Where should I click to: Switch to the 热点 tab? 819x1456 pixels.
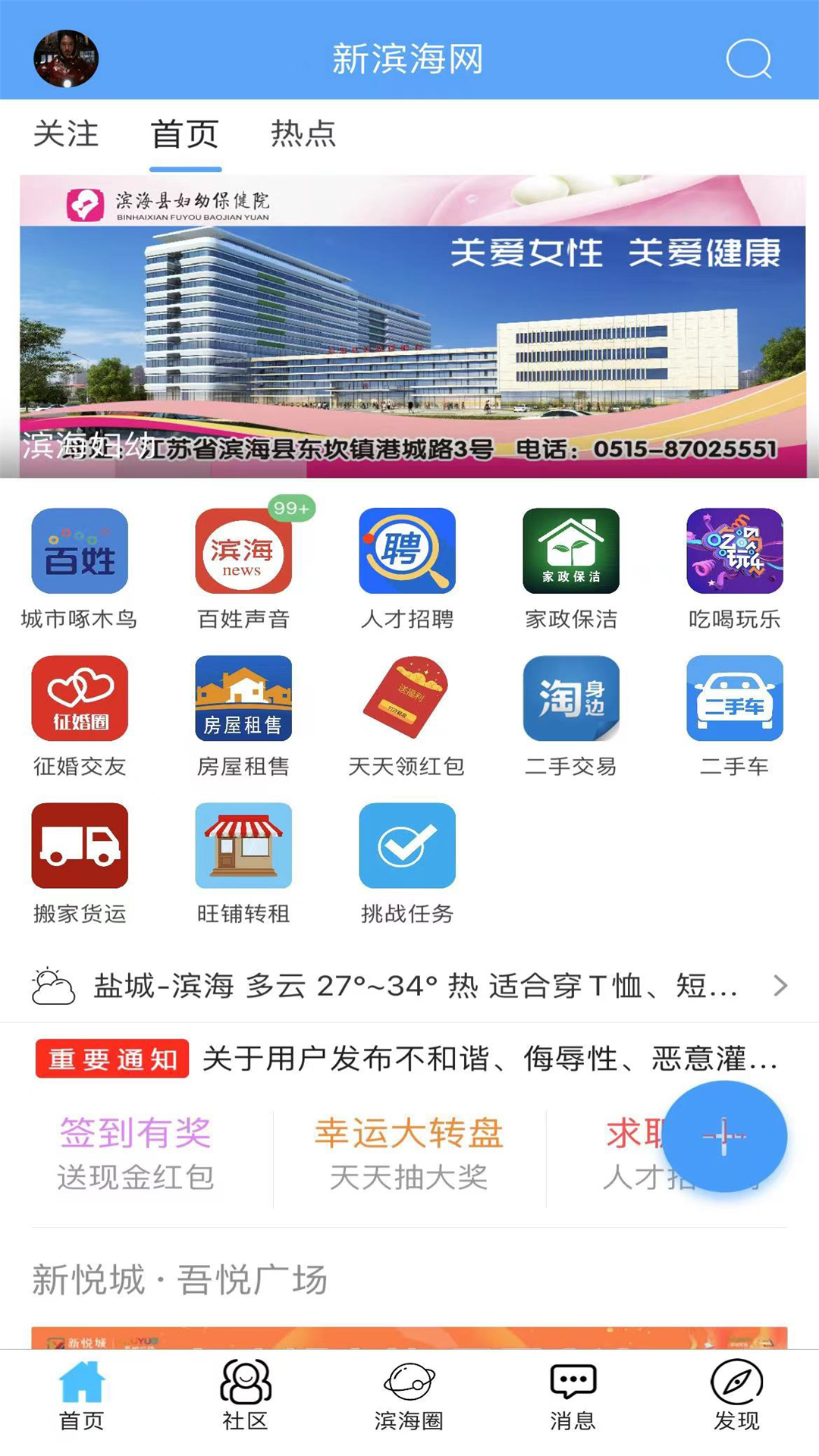(x=303, y=134)
